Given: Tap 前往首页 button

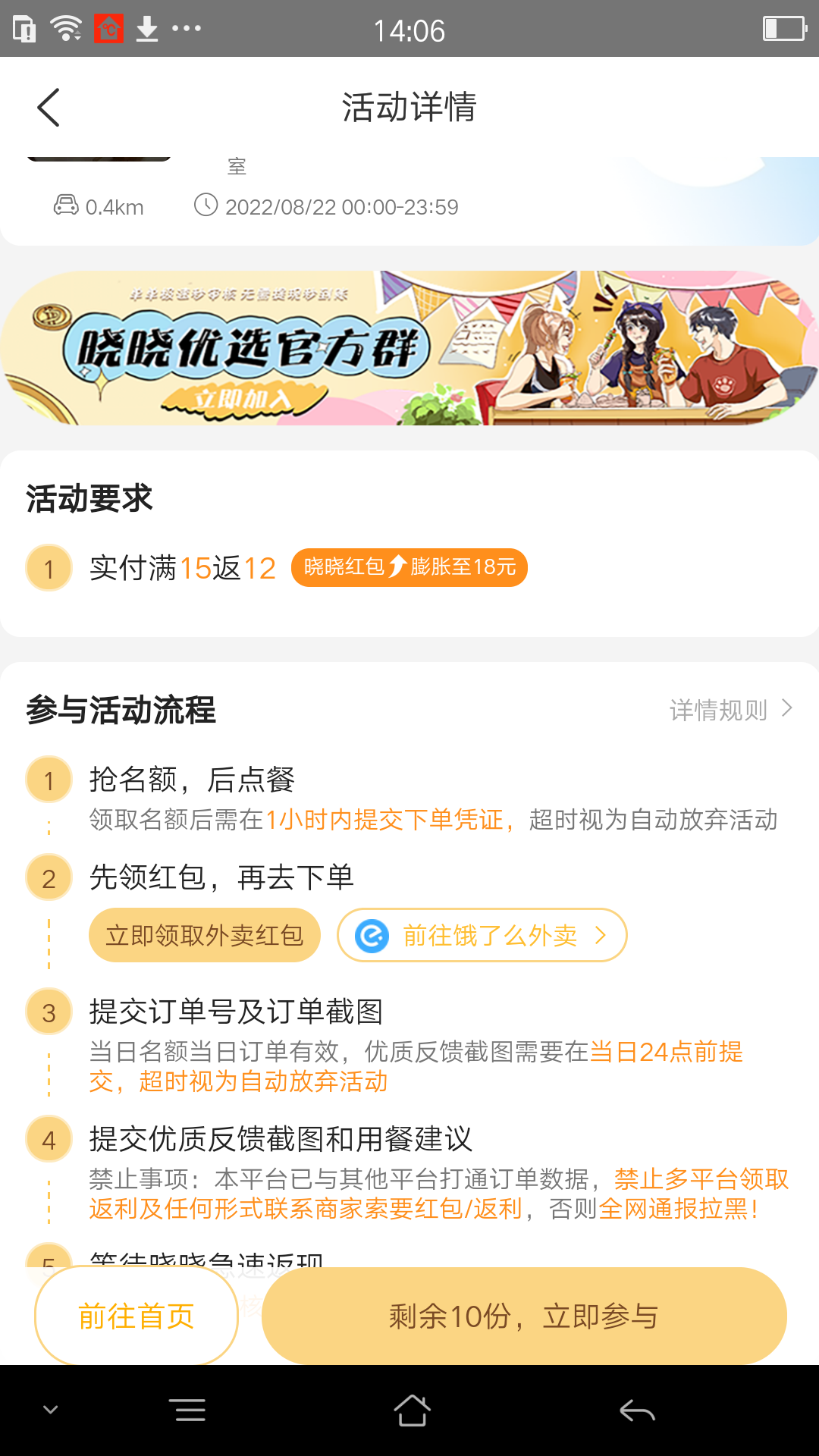Looking at the screenshot, I should (x=136, y=1316).
